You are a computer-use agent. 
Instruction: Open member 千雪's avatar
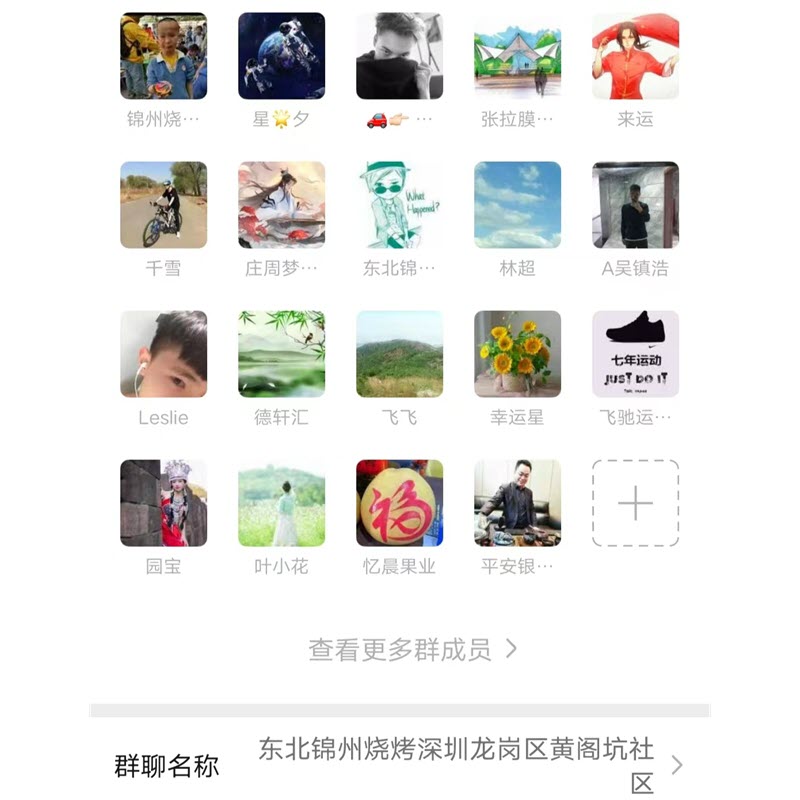163,205
